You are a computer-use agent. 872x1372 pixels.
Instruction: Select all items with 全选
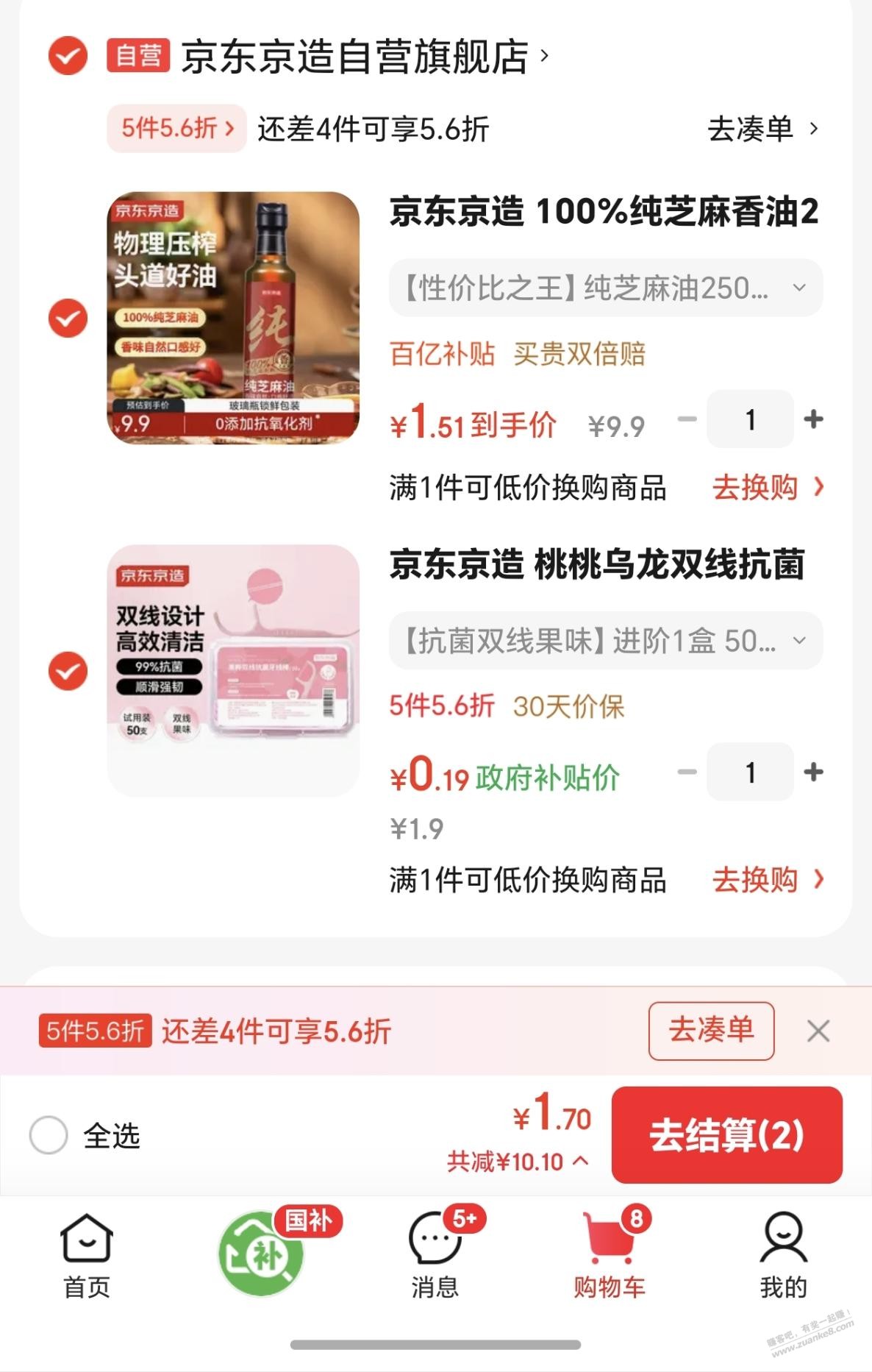[x=49, y=1135]
